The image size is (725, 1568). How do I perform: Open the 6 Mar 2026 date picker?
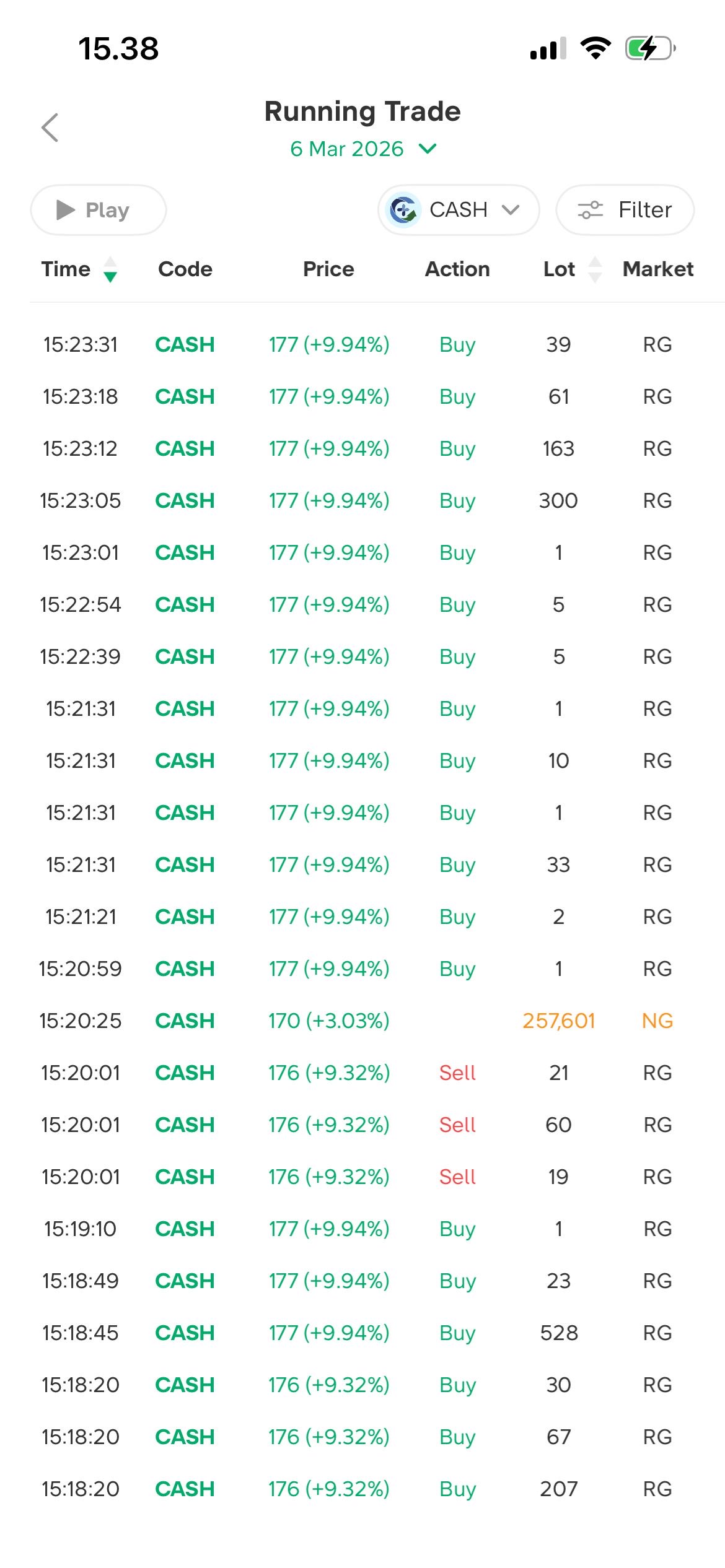(363, 149)
